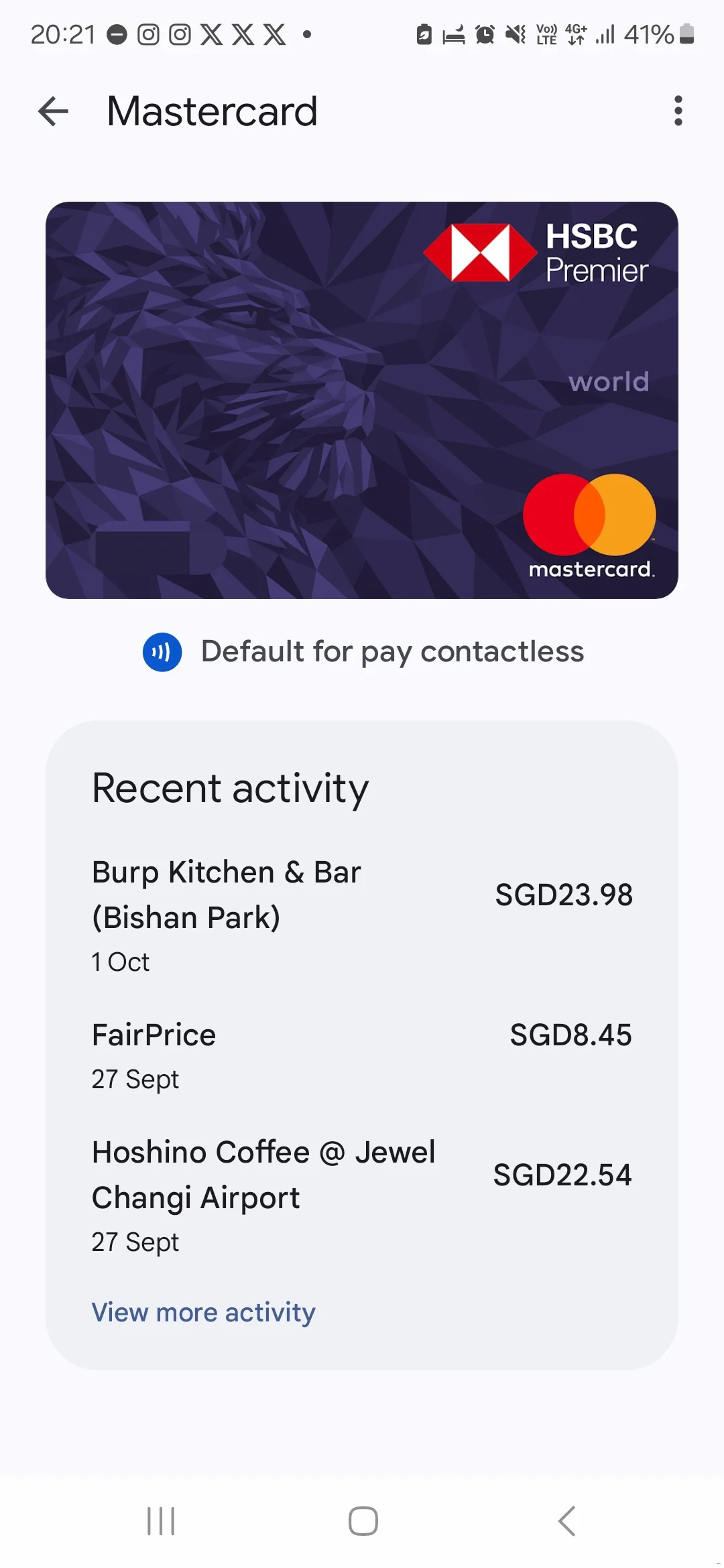Go back using the top arrow

[54, 111]
